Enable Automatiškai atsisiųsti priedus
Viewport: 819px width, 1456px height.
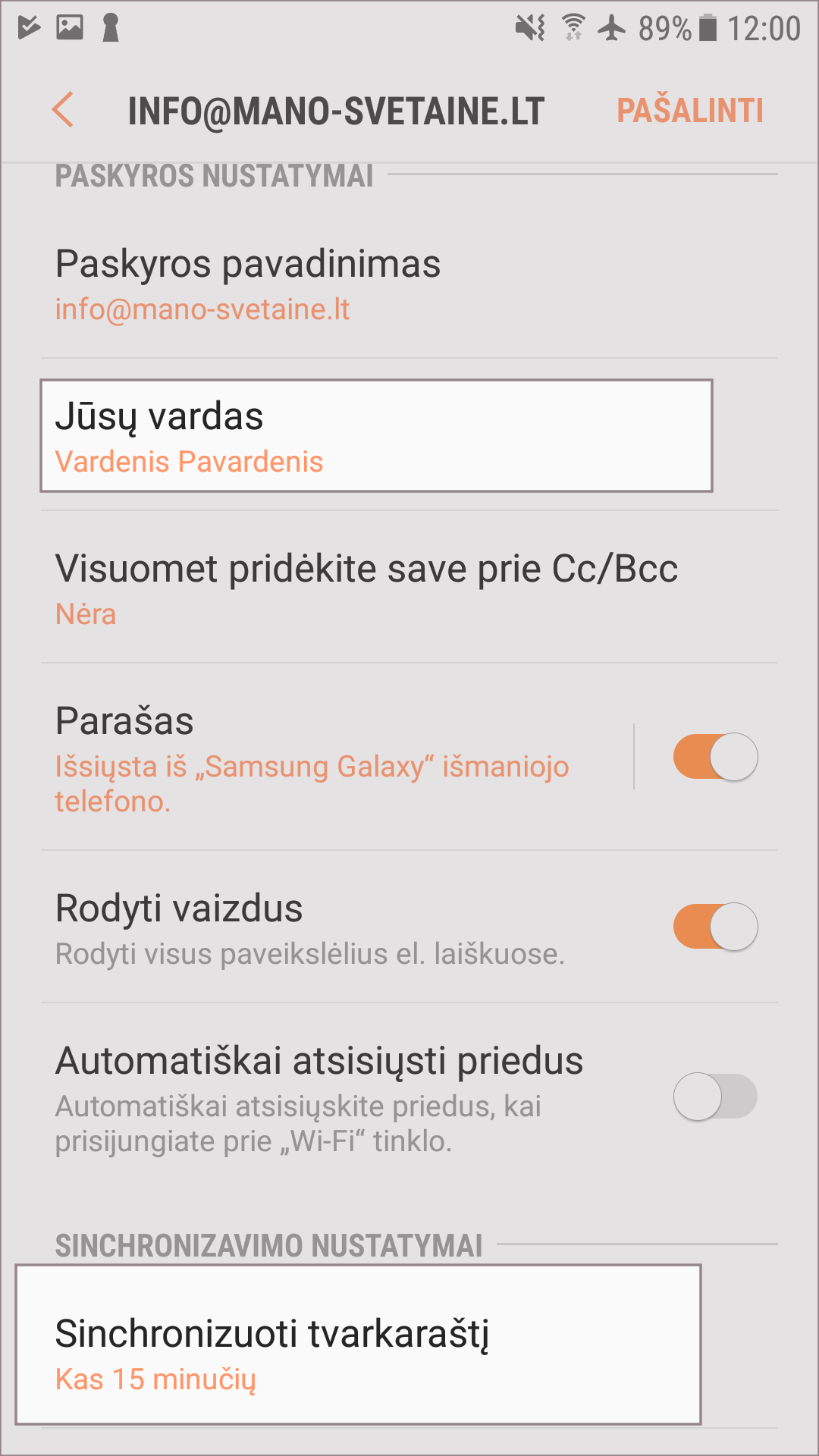pyautogui.click(x=715, y=1097)
